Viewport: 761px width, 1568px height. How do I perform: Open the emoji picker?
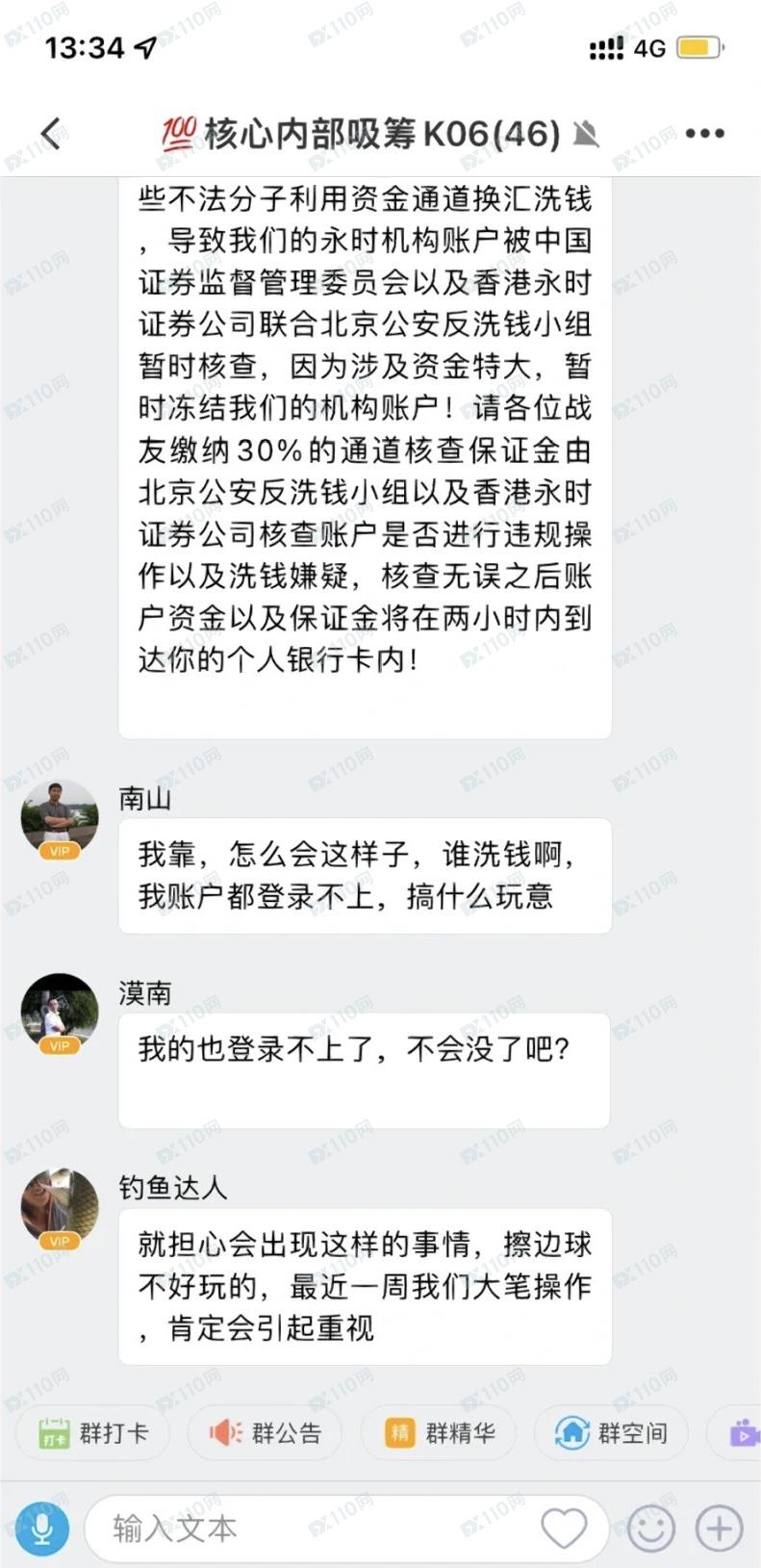pyautogui.click(x=651, y=1528)
